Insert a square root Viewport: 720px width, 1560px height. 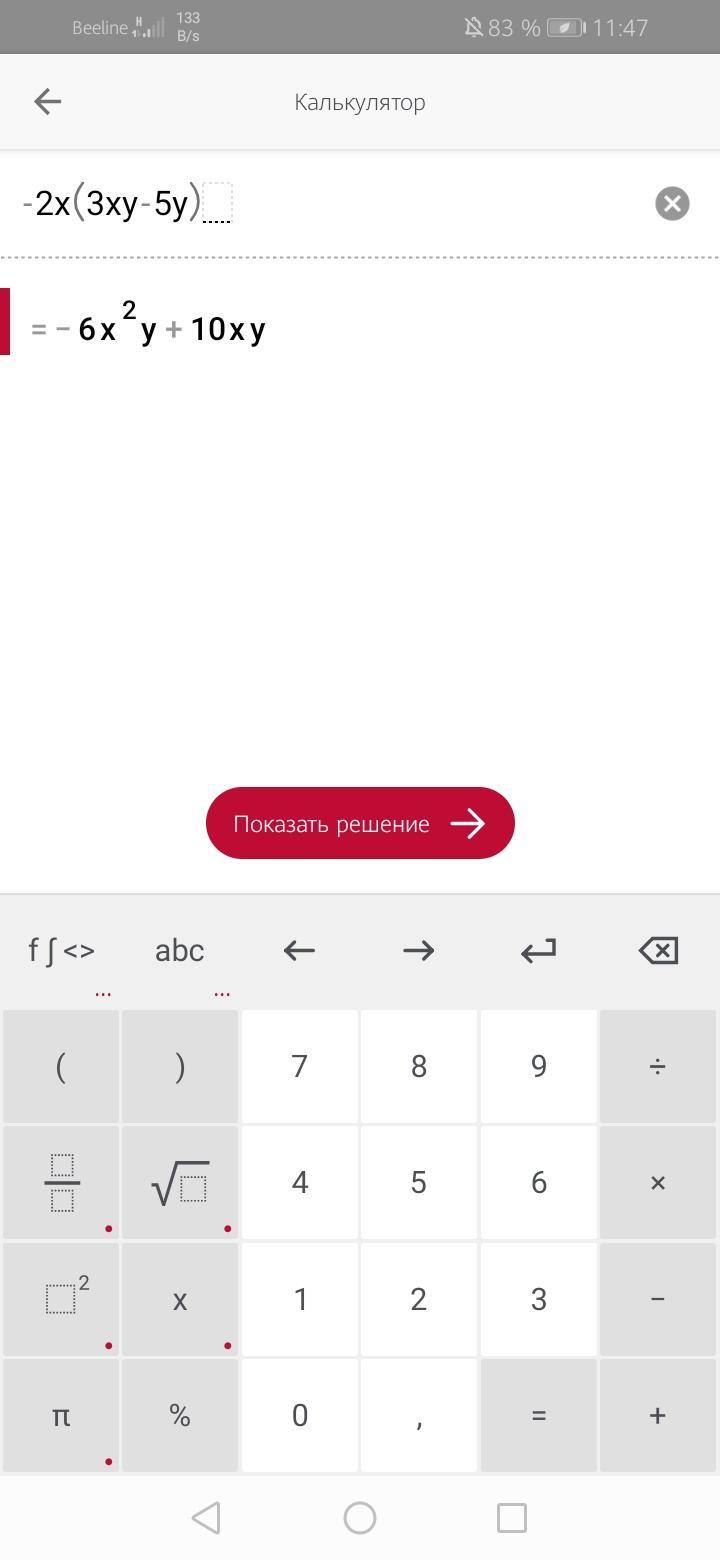(x=180, y=1182)
